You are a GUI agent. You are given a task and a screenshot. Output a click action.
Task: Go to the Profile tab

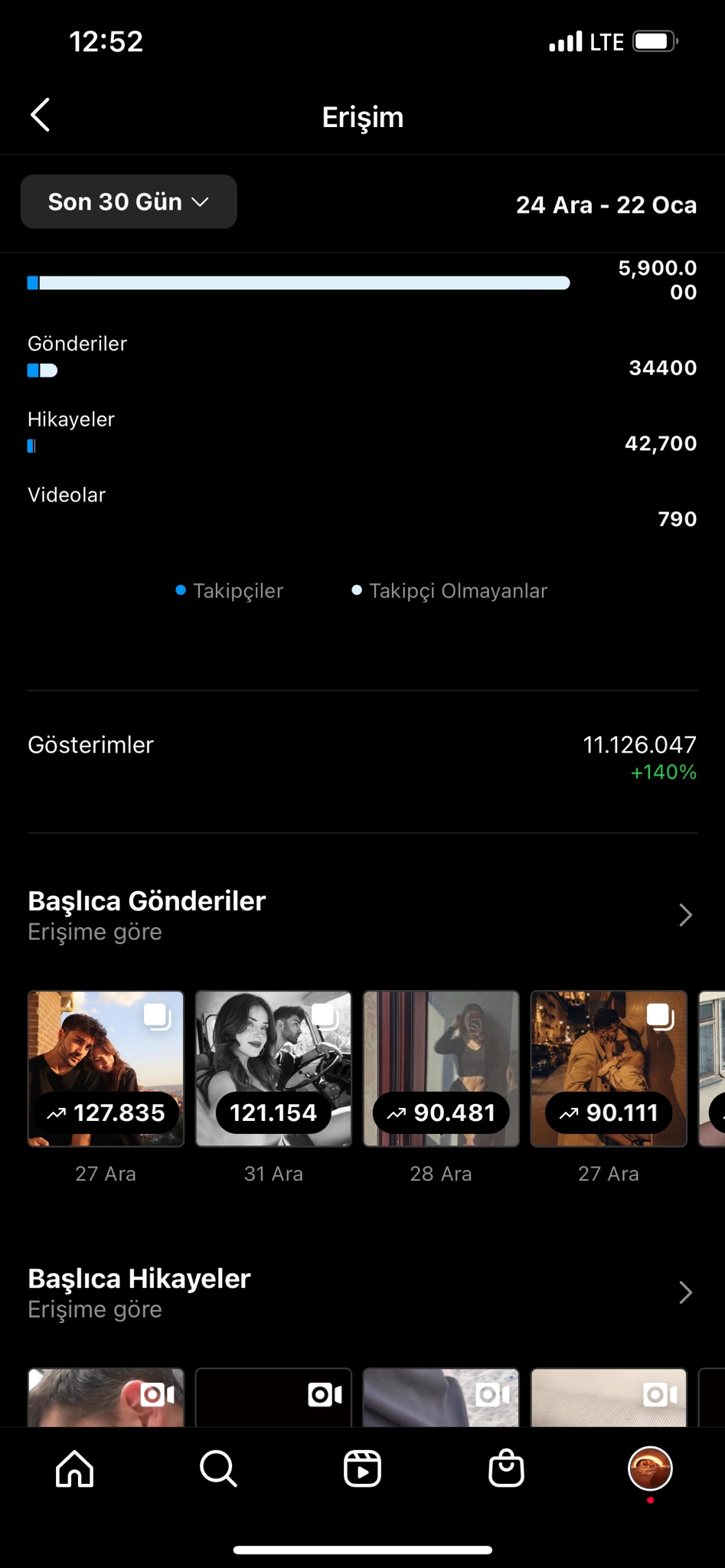click(650, 1468)
